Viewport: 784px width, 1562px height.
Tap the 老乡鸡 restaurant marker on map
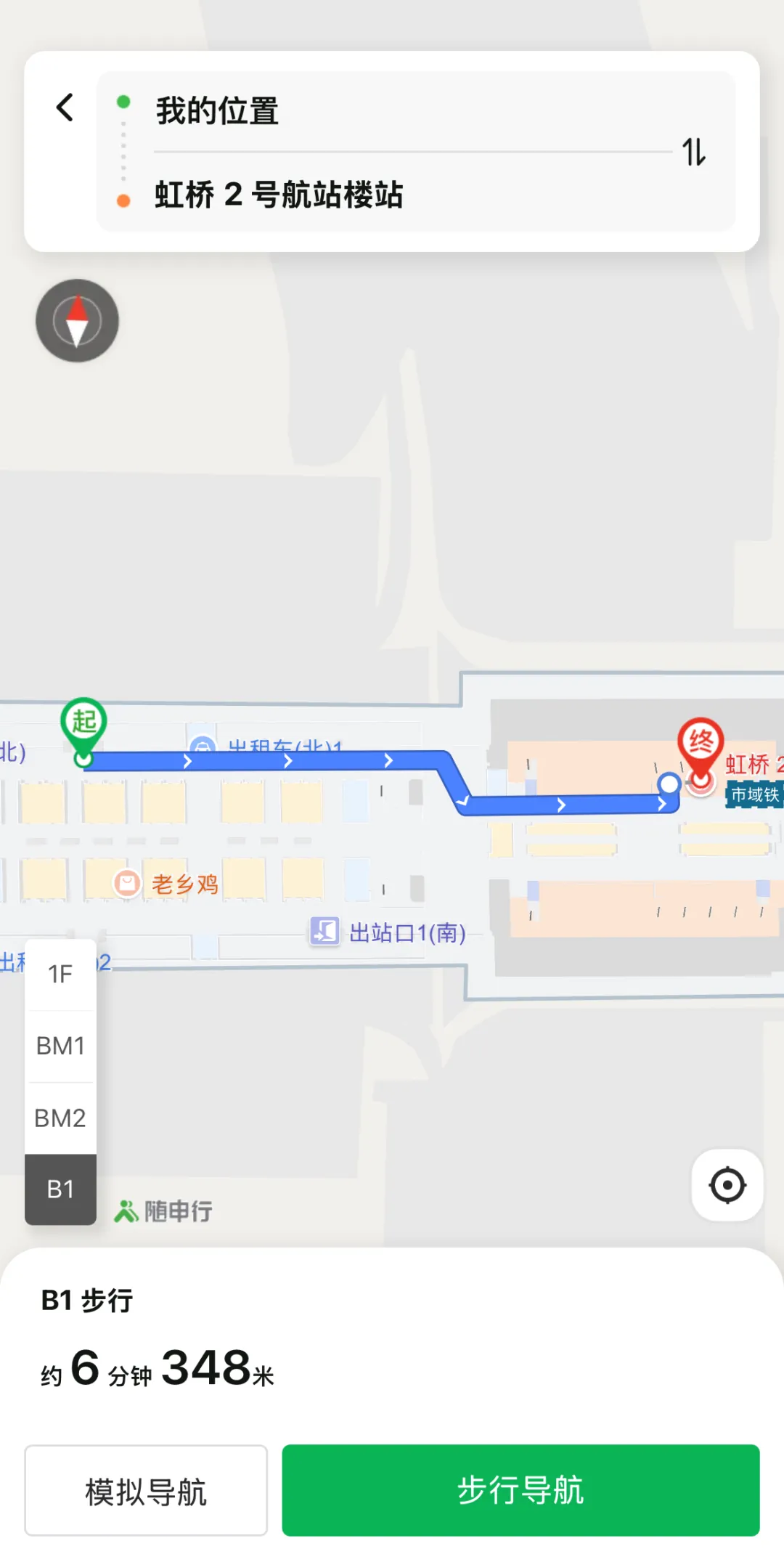[x=166, y=884]
